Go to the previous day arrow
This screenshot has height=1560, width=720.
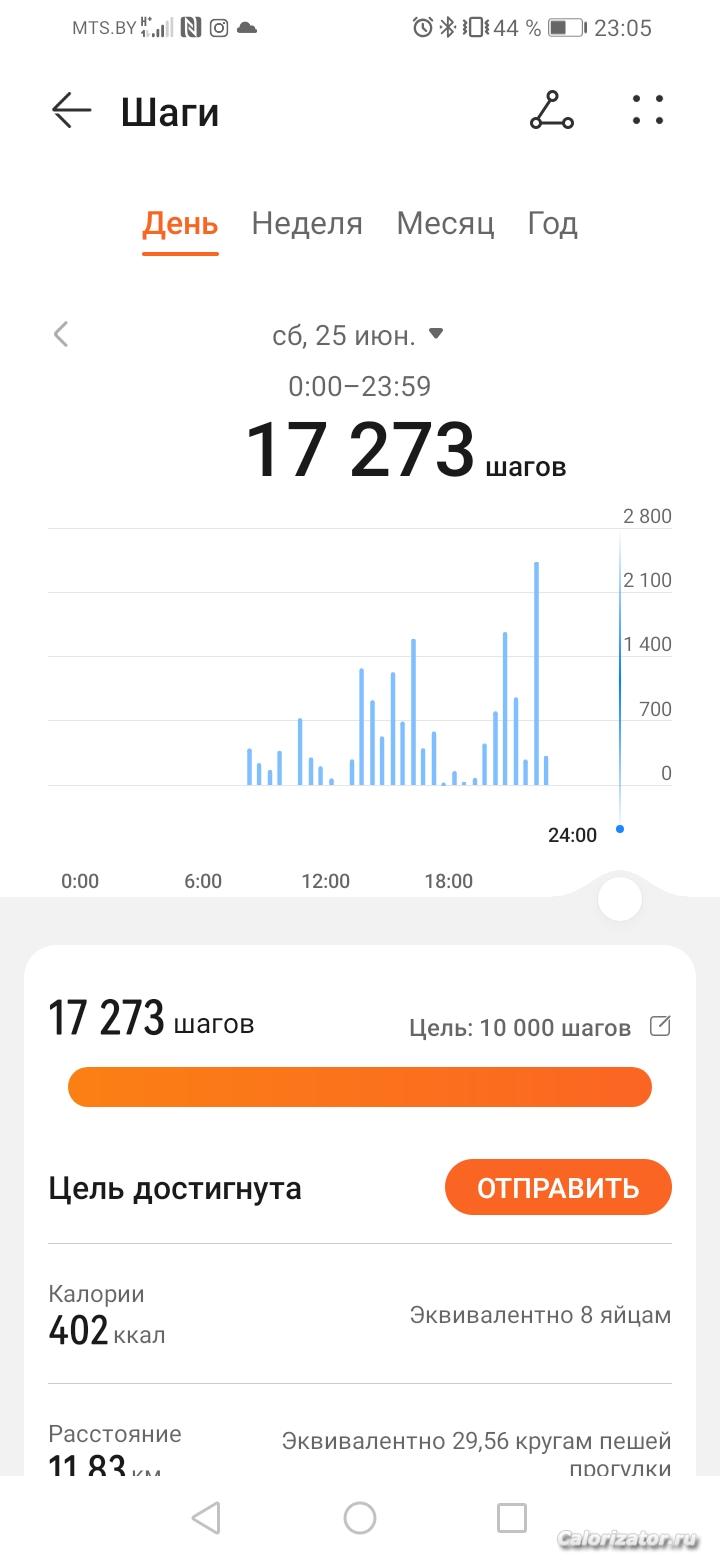point(62,334)
